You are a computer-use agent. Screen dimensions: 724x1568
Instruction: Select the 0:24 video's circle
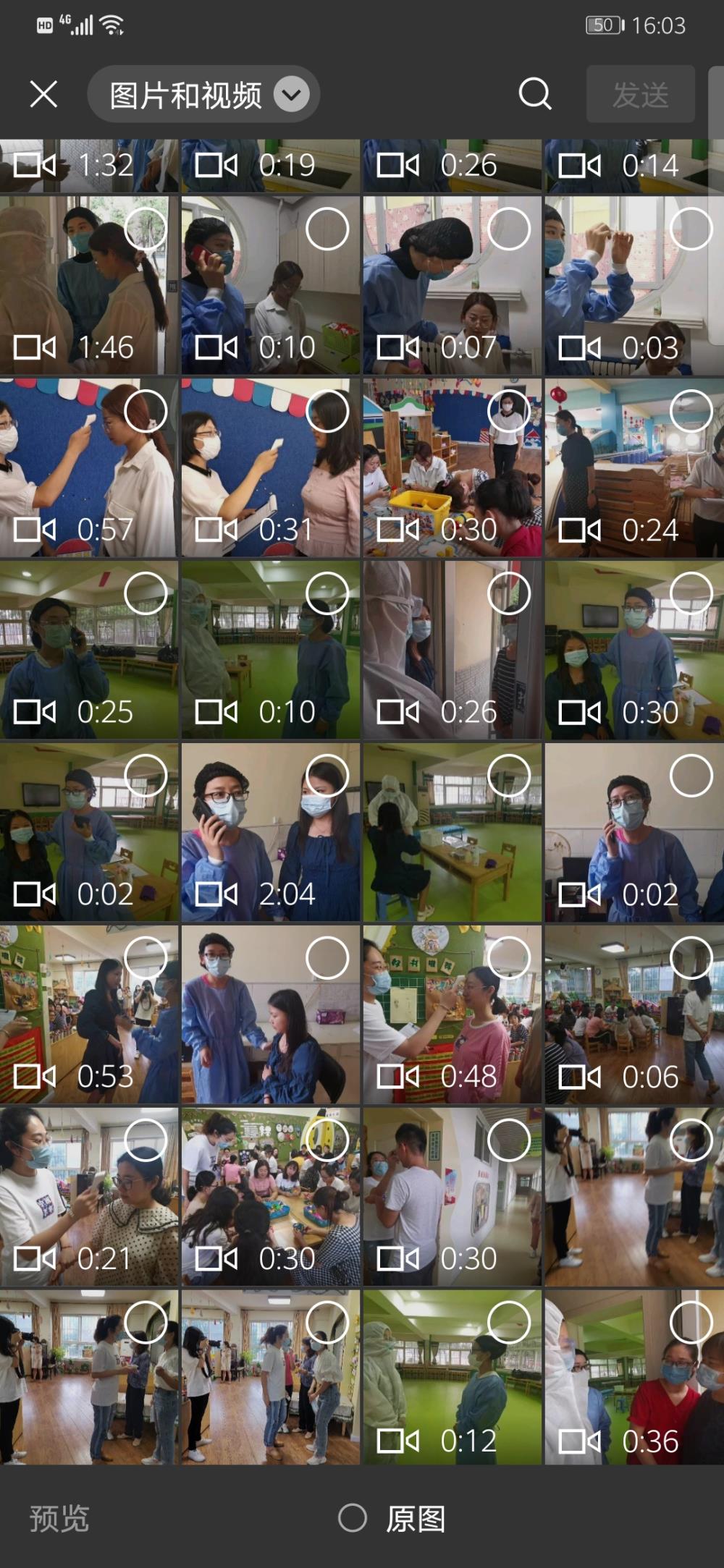[x=691, y=411]
